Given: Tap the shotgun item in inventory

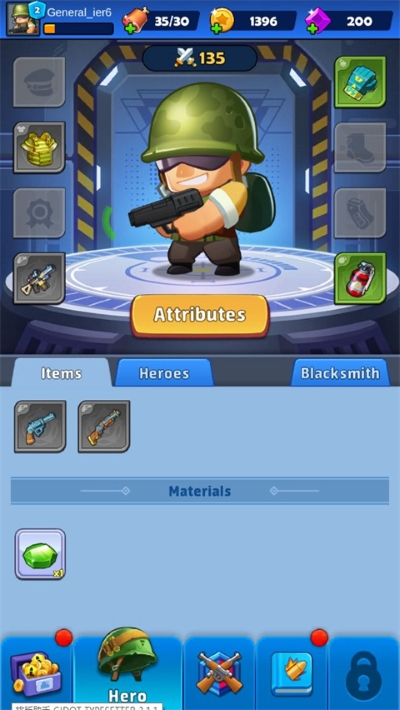Looking at the screenshot, I should pyautogui.click(x=104, y=427).
